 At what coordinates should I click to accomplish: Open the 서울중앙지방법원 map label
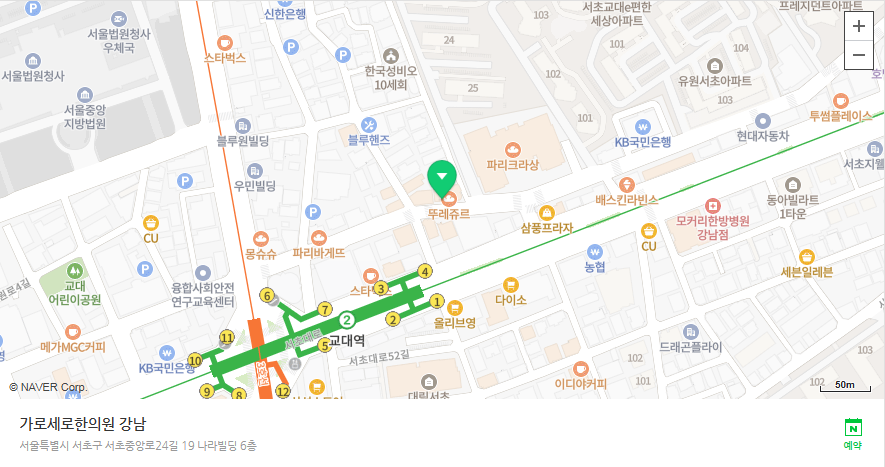point(85,116)
